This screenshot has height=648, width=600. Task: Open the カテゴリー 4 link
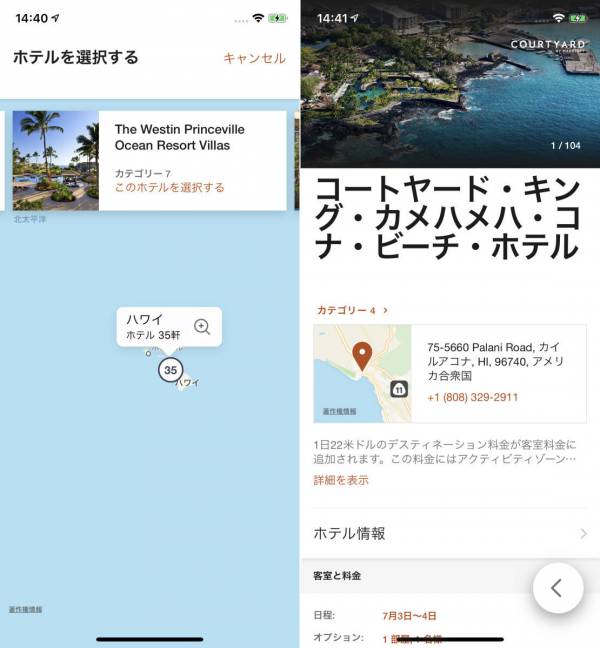pyautogui.click(x=352, y=311)
